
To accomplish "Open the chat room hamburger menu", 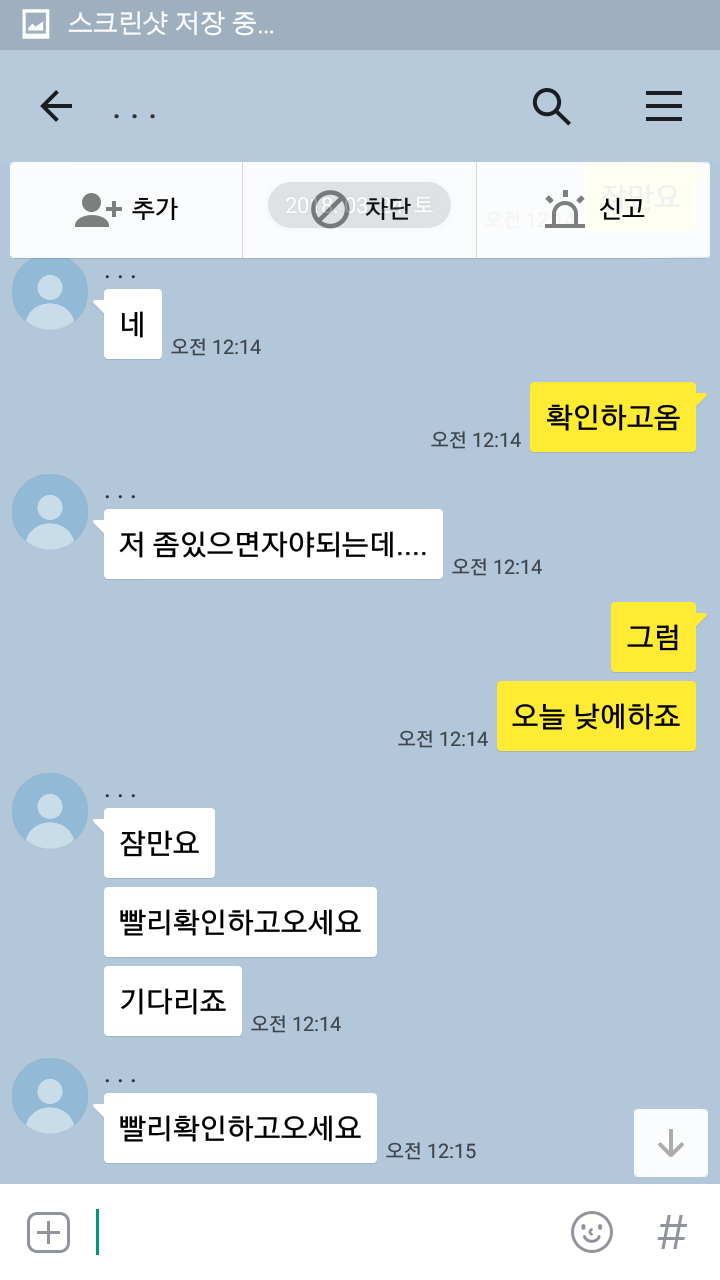I will coord(664,106).
